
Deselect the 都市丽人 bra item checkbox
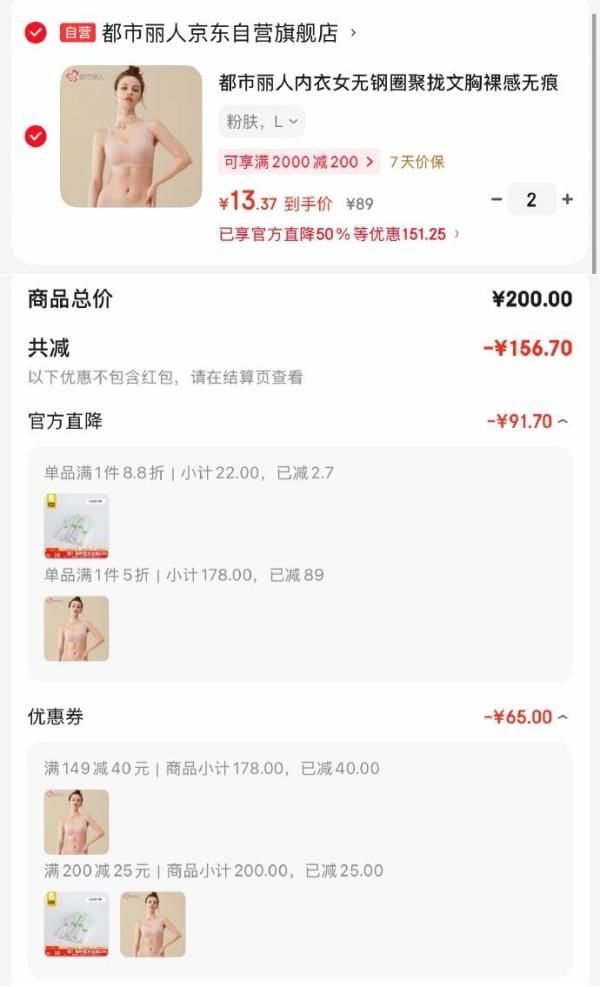click(35, 136)
